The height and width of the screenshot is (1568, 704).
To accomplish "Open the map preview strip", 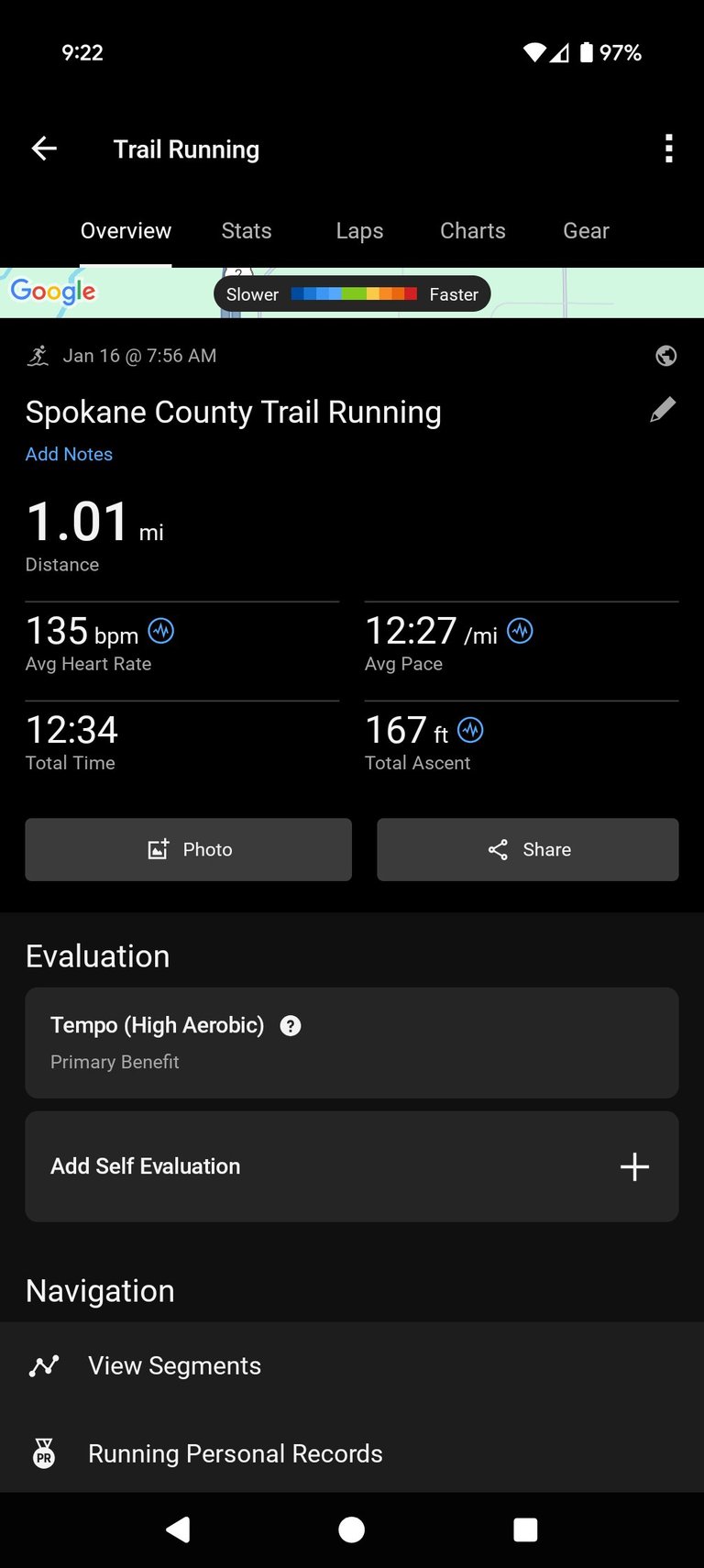I will coord(596,293).
